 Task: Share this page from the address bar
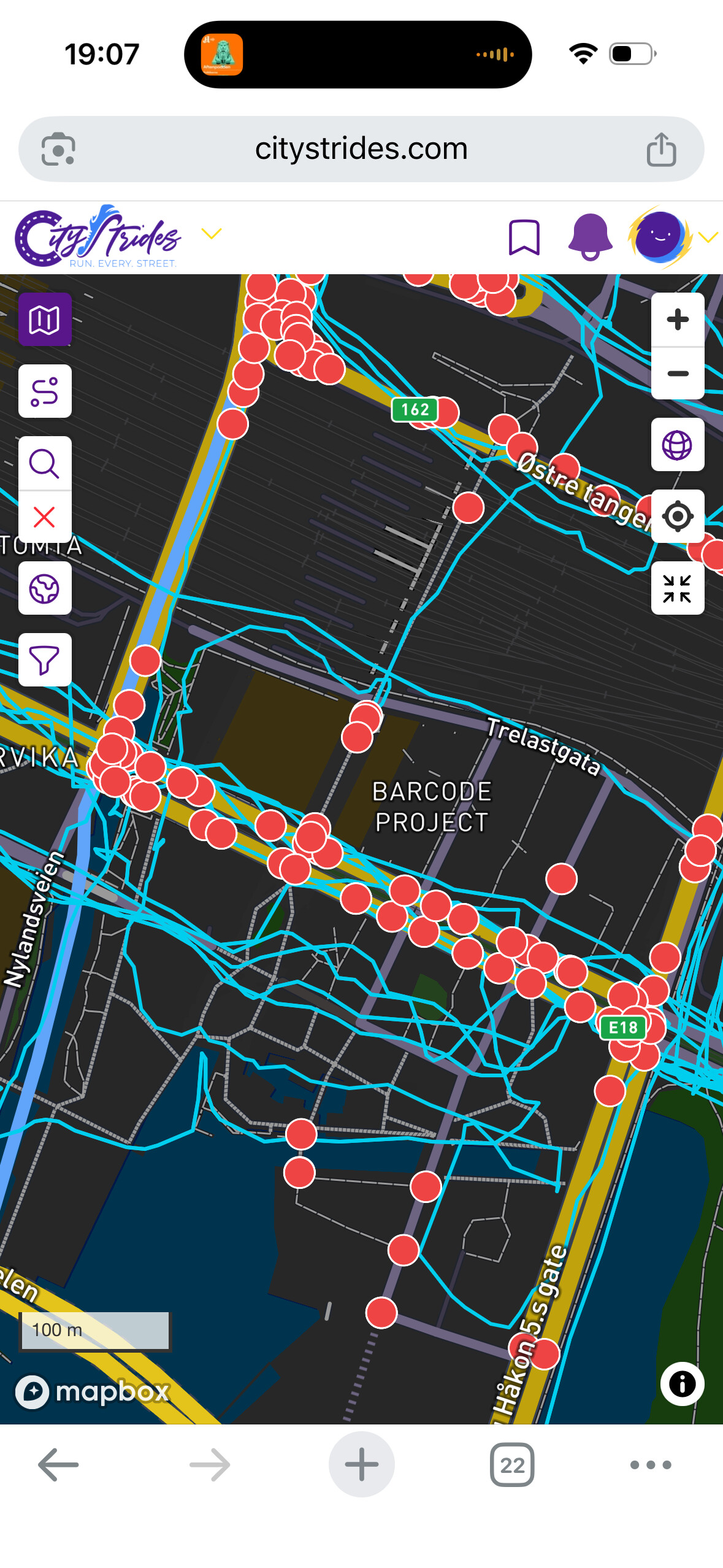click(x=661, y=149)
